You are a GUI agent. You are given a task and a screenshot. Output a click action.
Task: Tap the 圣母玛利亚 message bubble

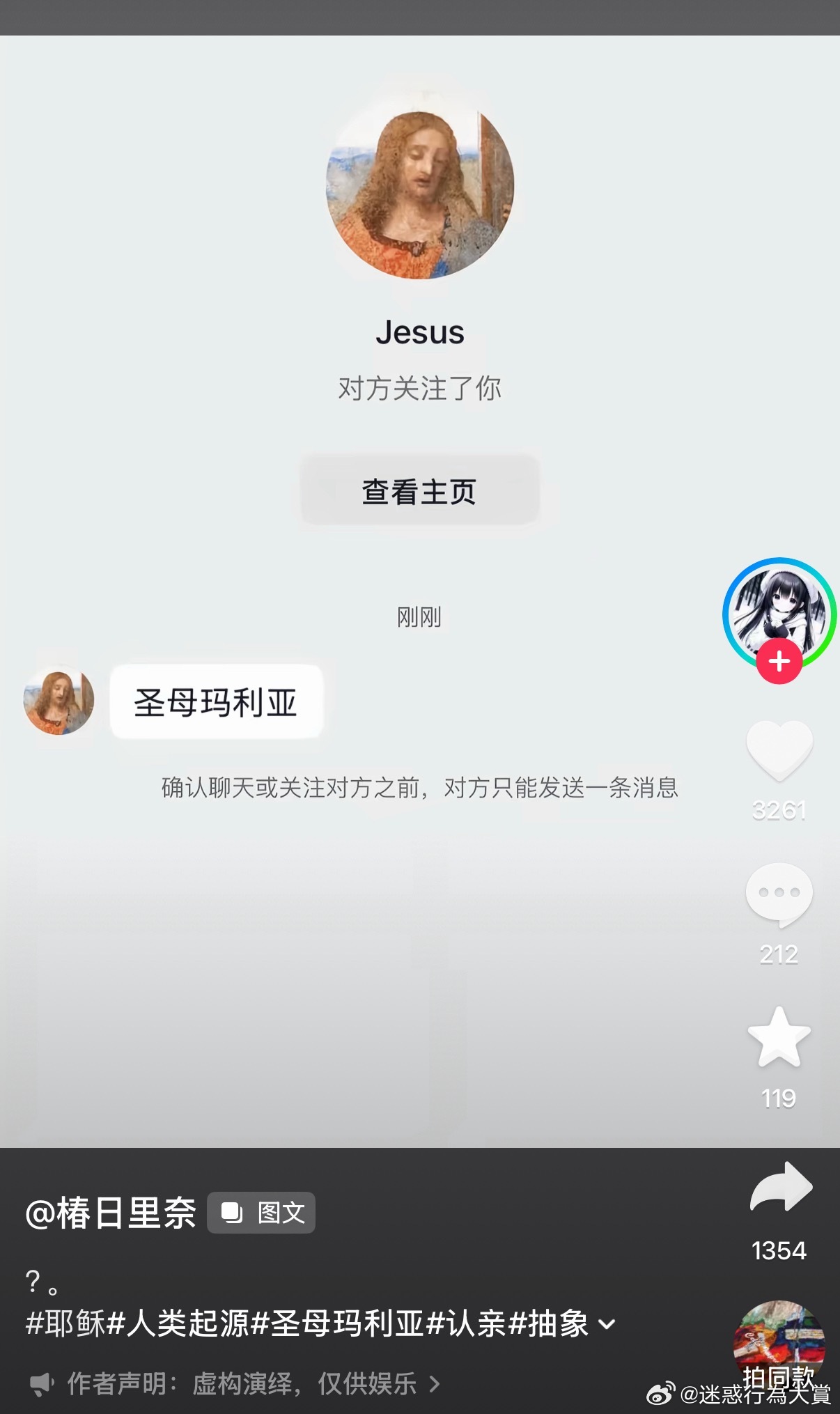pyautogui.click(x=217, y=701)
